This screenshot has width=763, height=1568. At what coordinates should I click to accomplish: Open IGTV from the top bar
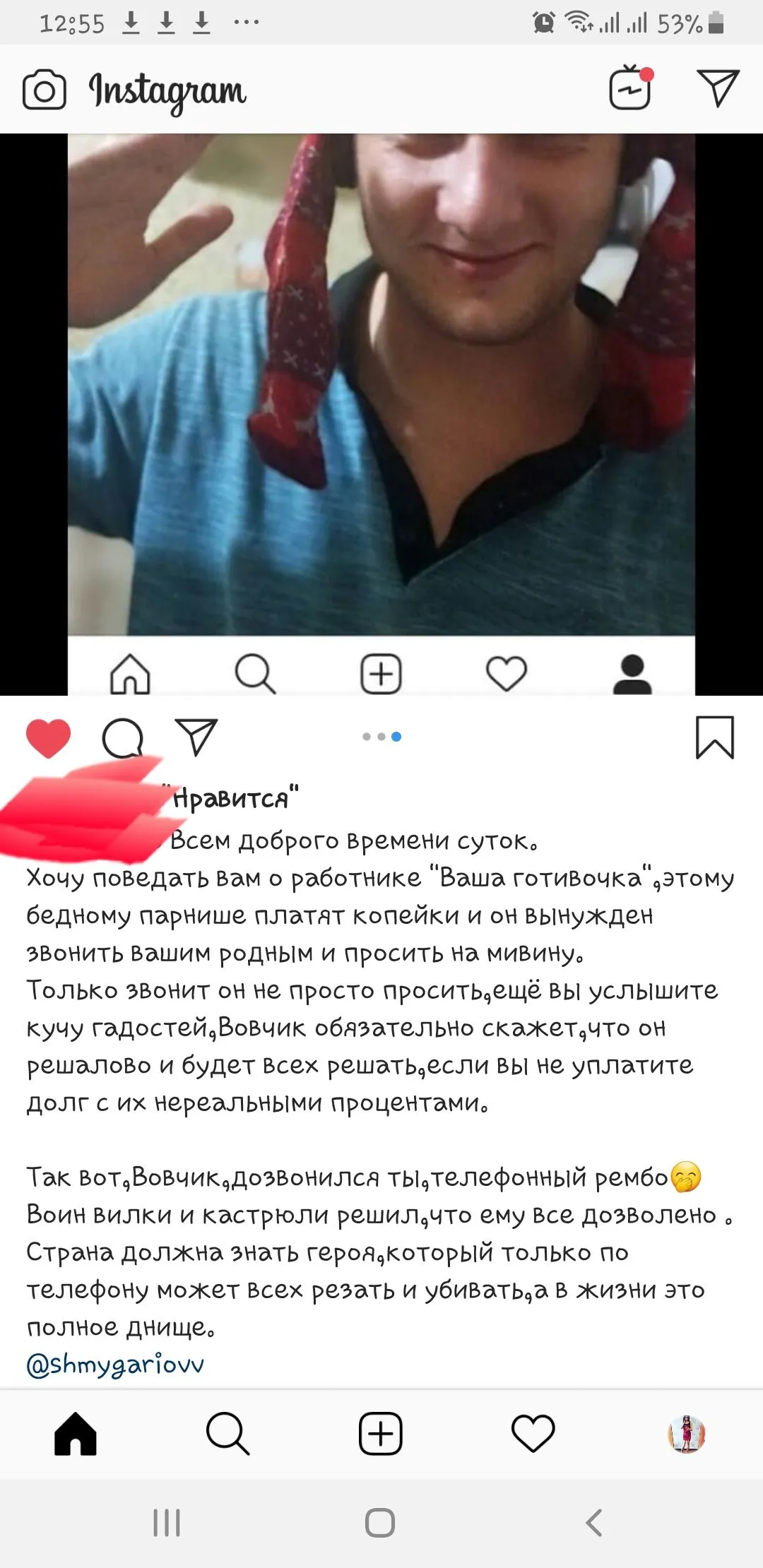click(630, 88)
